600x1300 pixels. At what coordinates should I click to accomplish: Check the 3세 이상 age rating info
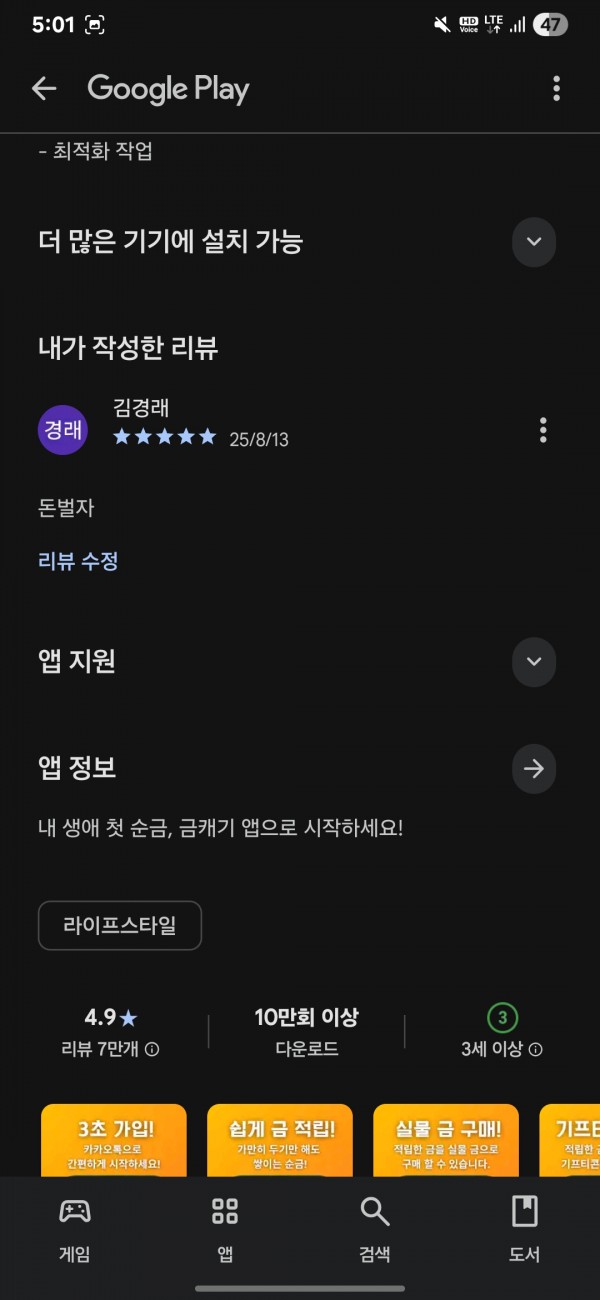[x=535, y=1049]
